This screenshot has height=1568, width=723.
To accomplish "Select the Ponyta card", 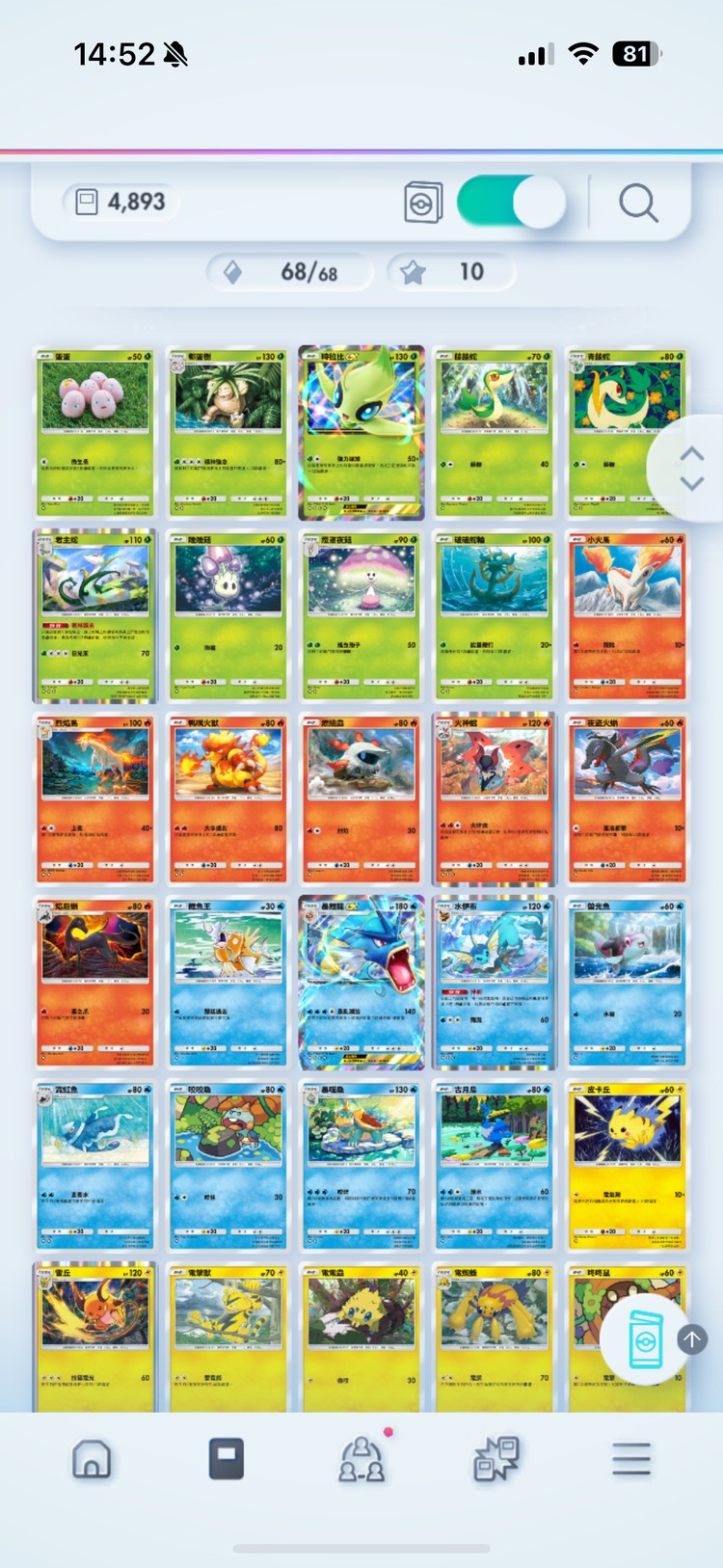I will [627, 615].
